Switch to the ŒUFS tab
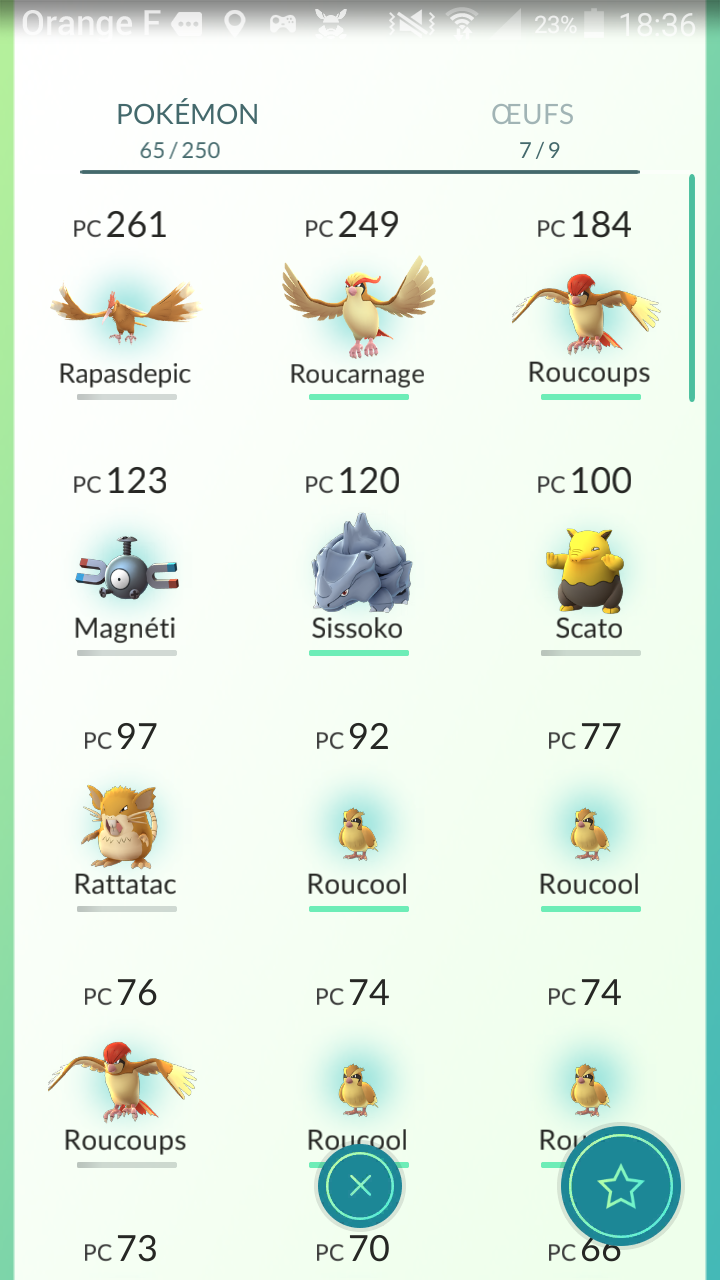This screenshot has height=1280, width=720. click(532, 130)
